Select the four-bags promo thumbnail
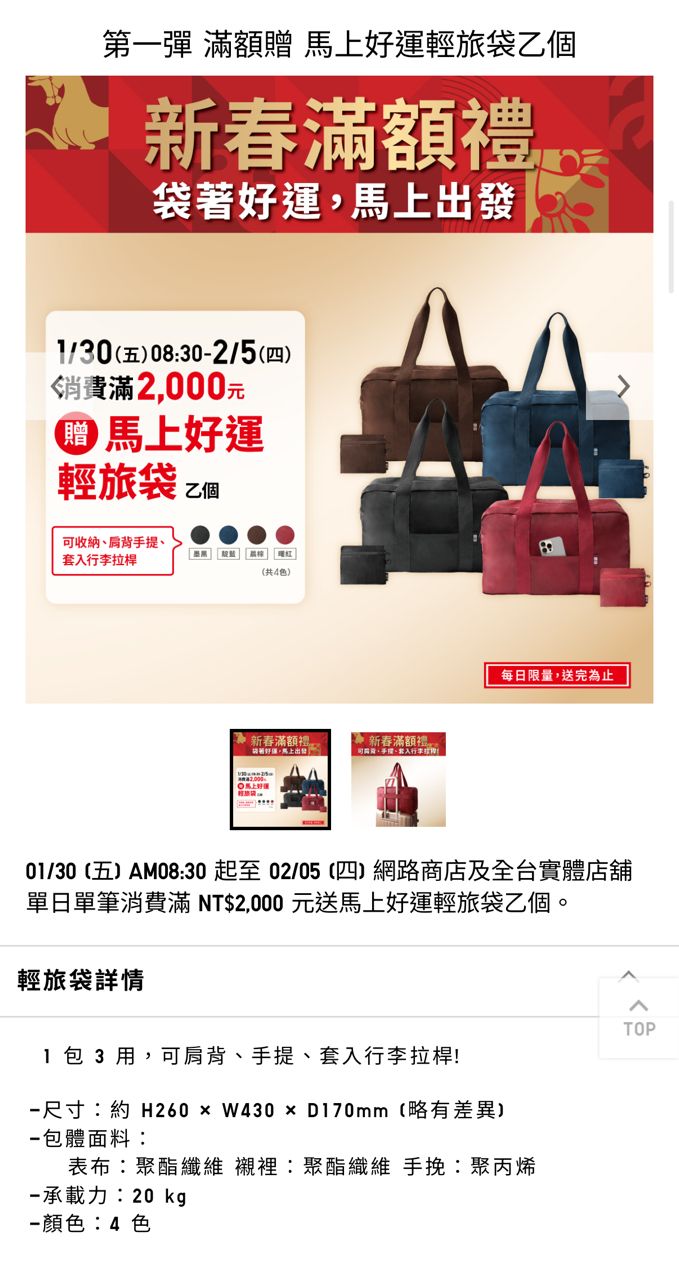The width and height of the screenshot is (679, 1280). [x=280, y=779]
